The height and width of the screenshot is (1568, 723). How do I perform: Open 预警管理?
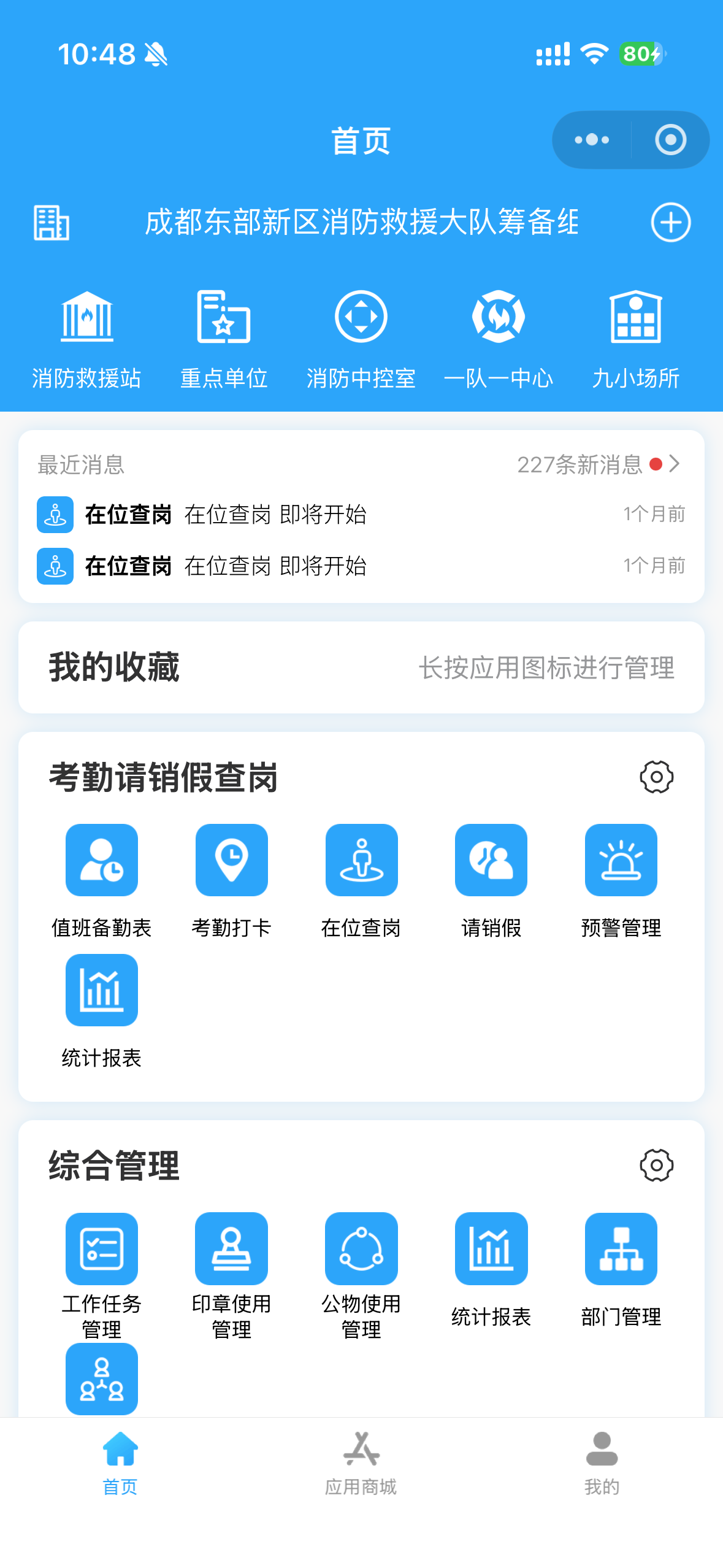tap(621, 860)
